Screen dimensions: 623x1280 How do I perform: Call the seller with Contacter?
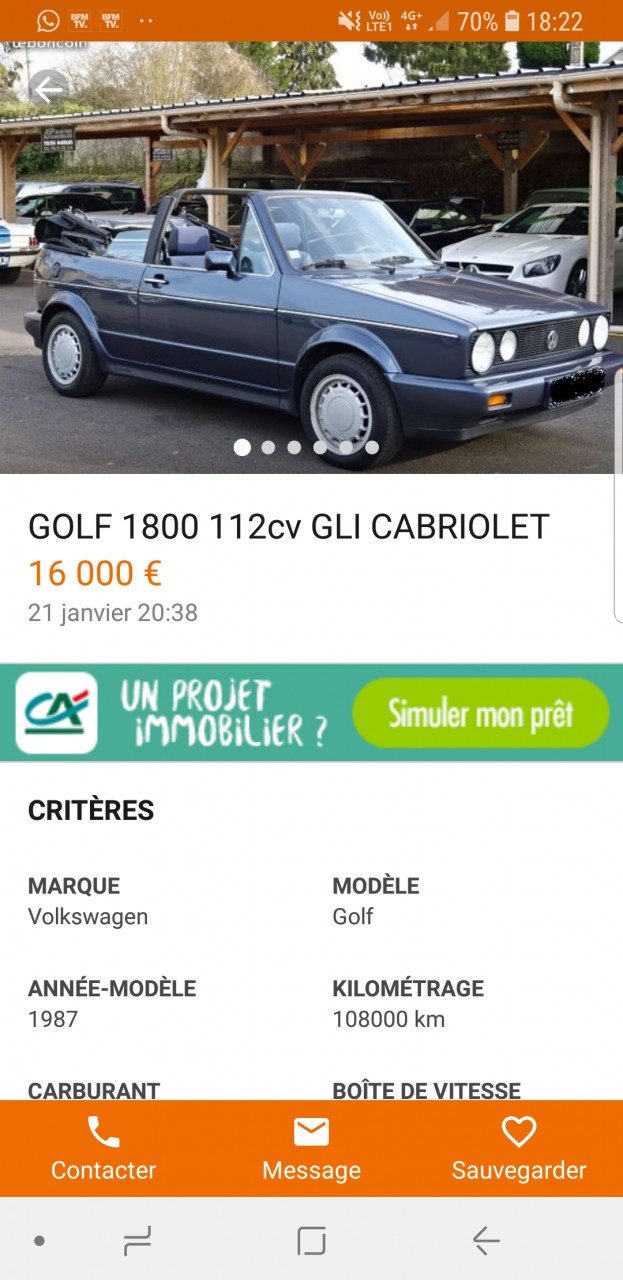103,1148
